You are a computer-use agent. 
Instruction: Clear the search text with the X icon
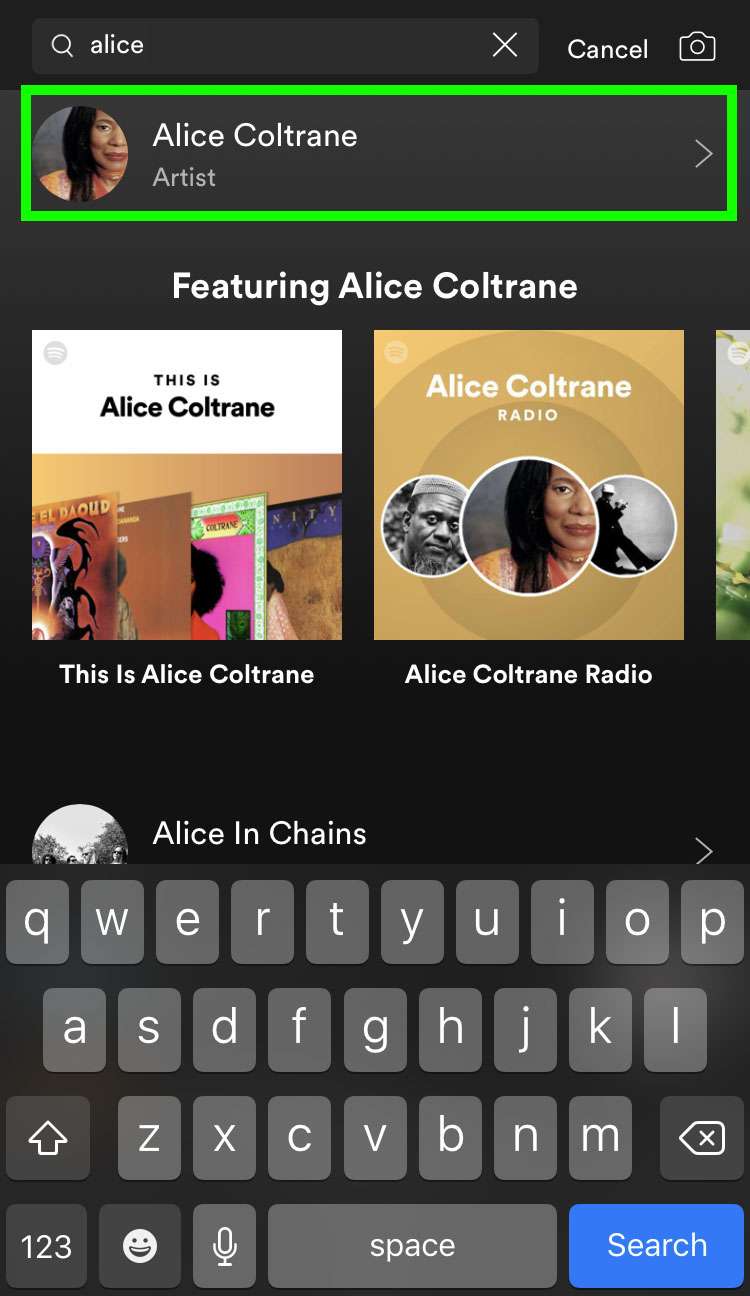click(x=505, y=44)
